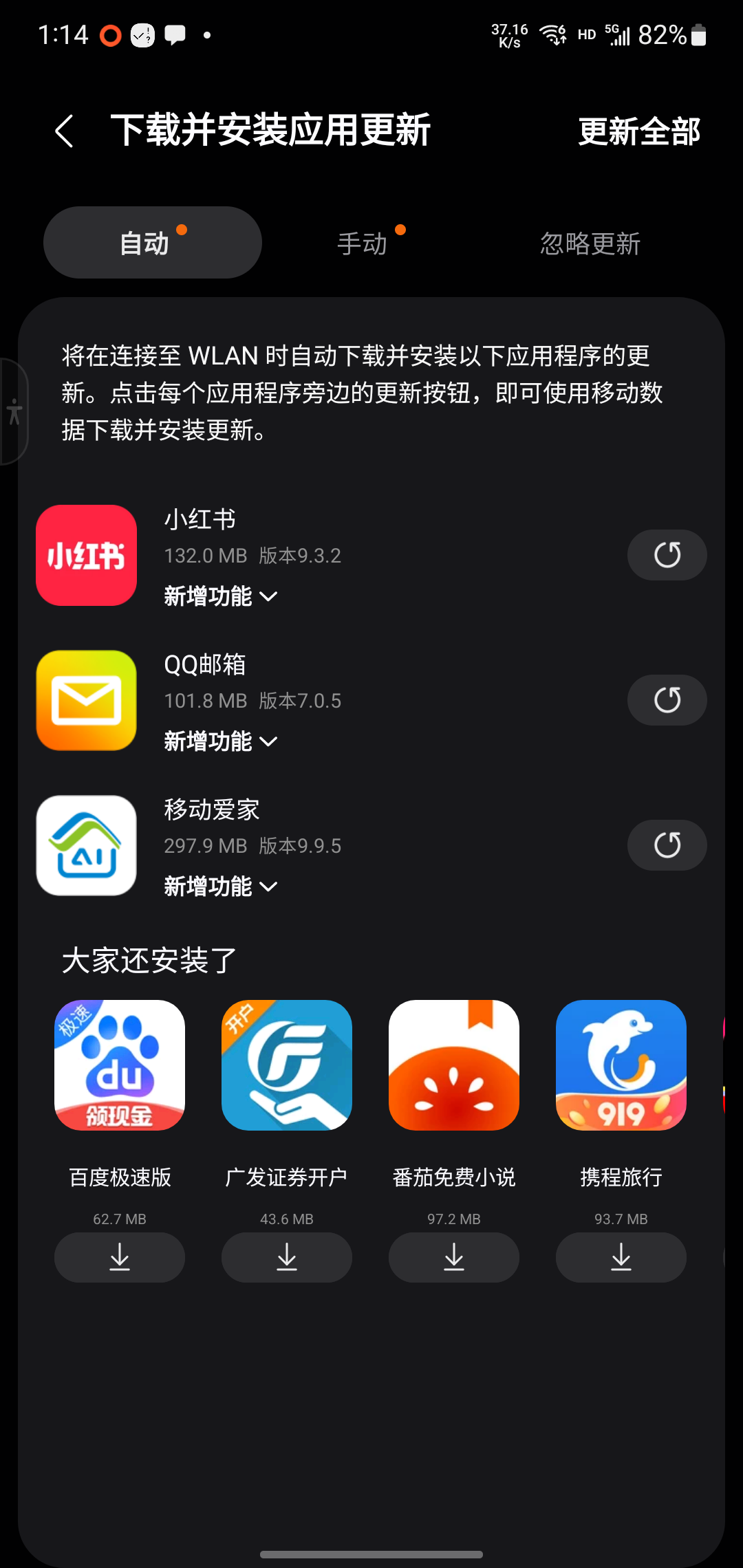
Task: Open the 百度极速版 app page
Action: [x=120, y=1065]
